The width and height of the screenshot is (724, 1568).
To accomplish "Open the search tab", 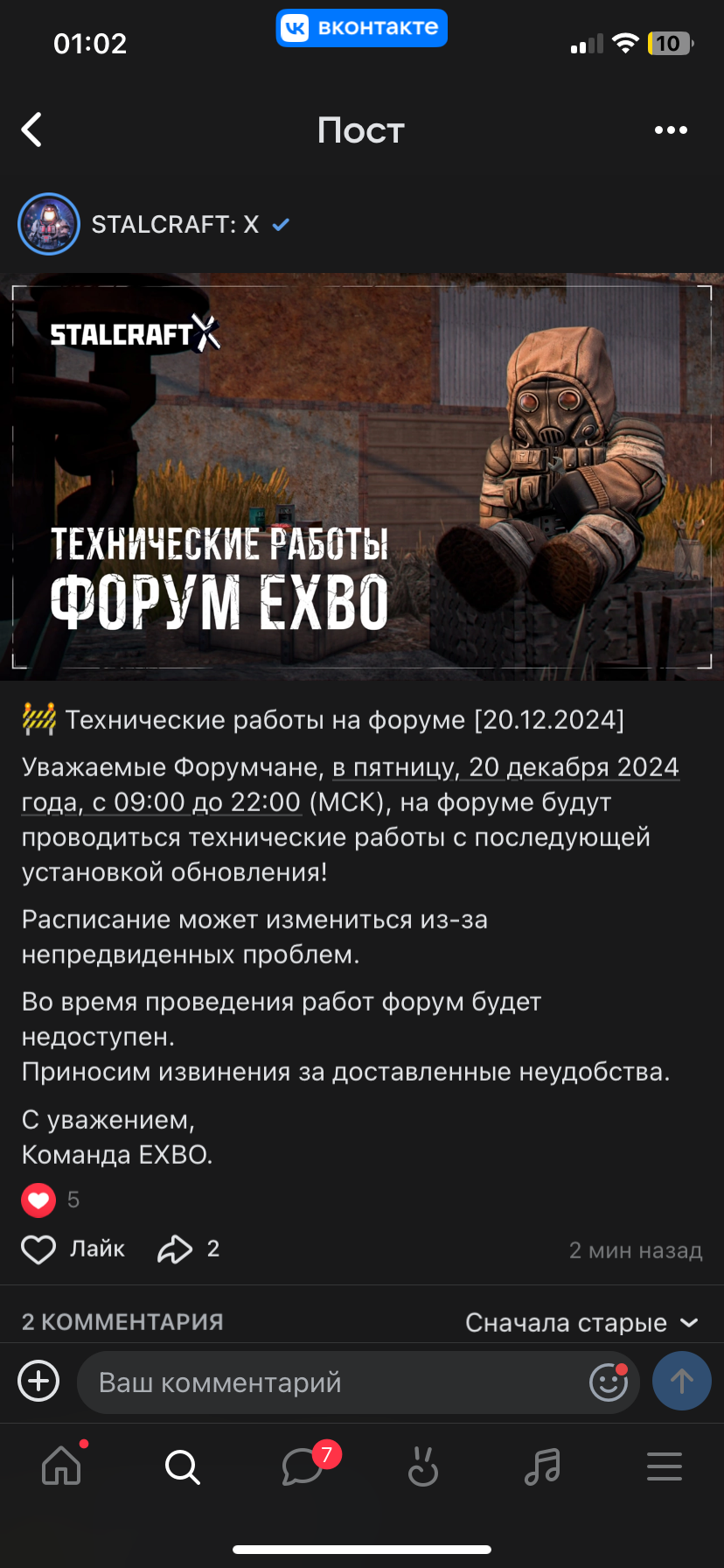I will pyautogui.click(x=183, y=1466).
